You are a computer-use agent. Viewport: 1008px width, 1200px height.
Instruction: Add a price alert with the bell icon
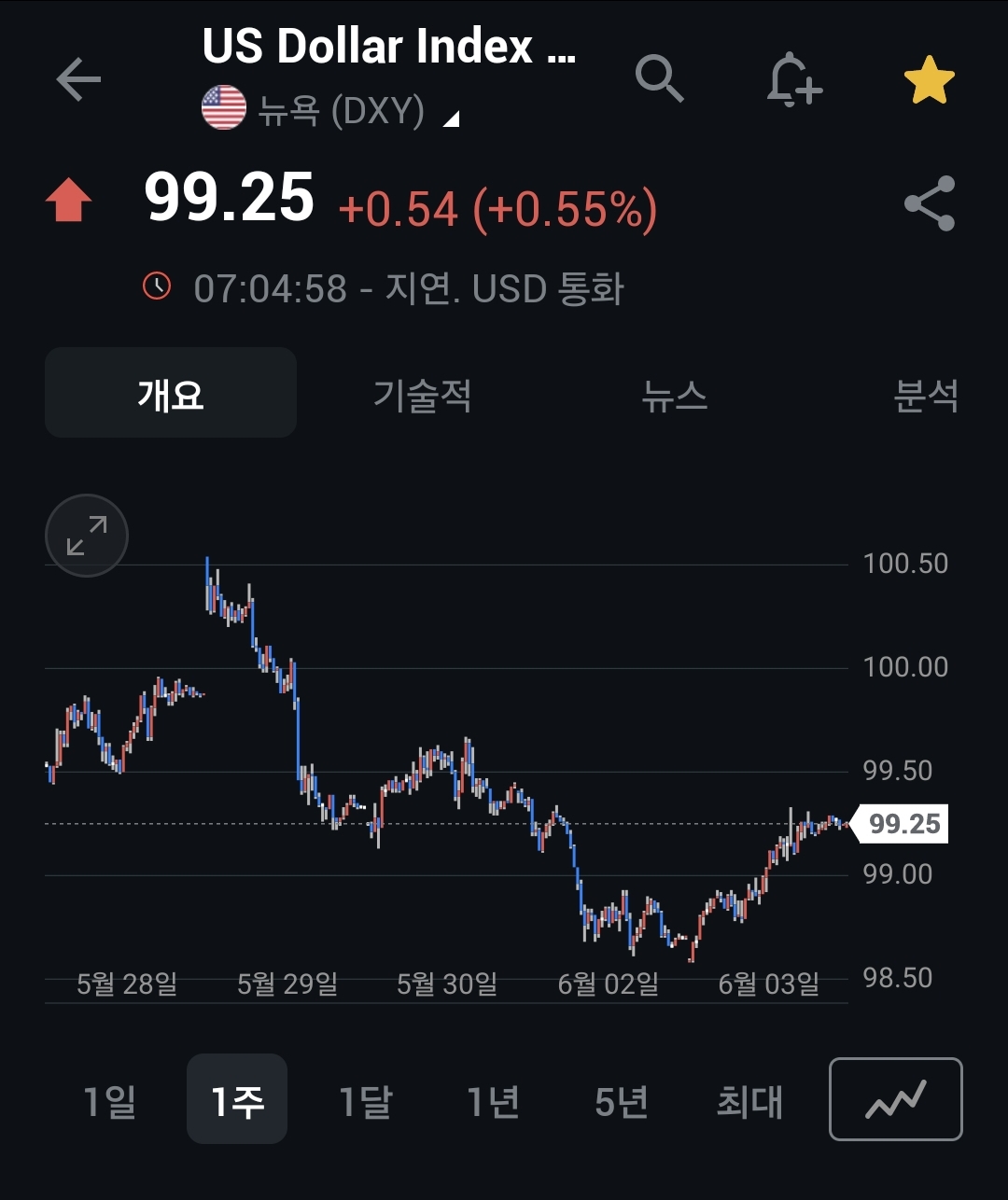coord(793,79)
